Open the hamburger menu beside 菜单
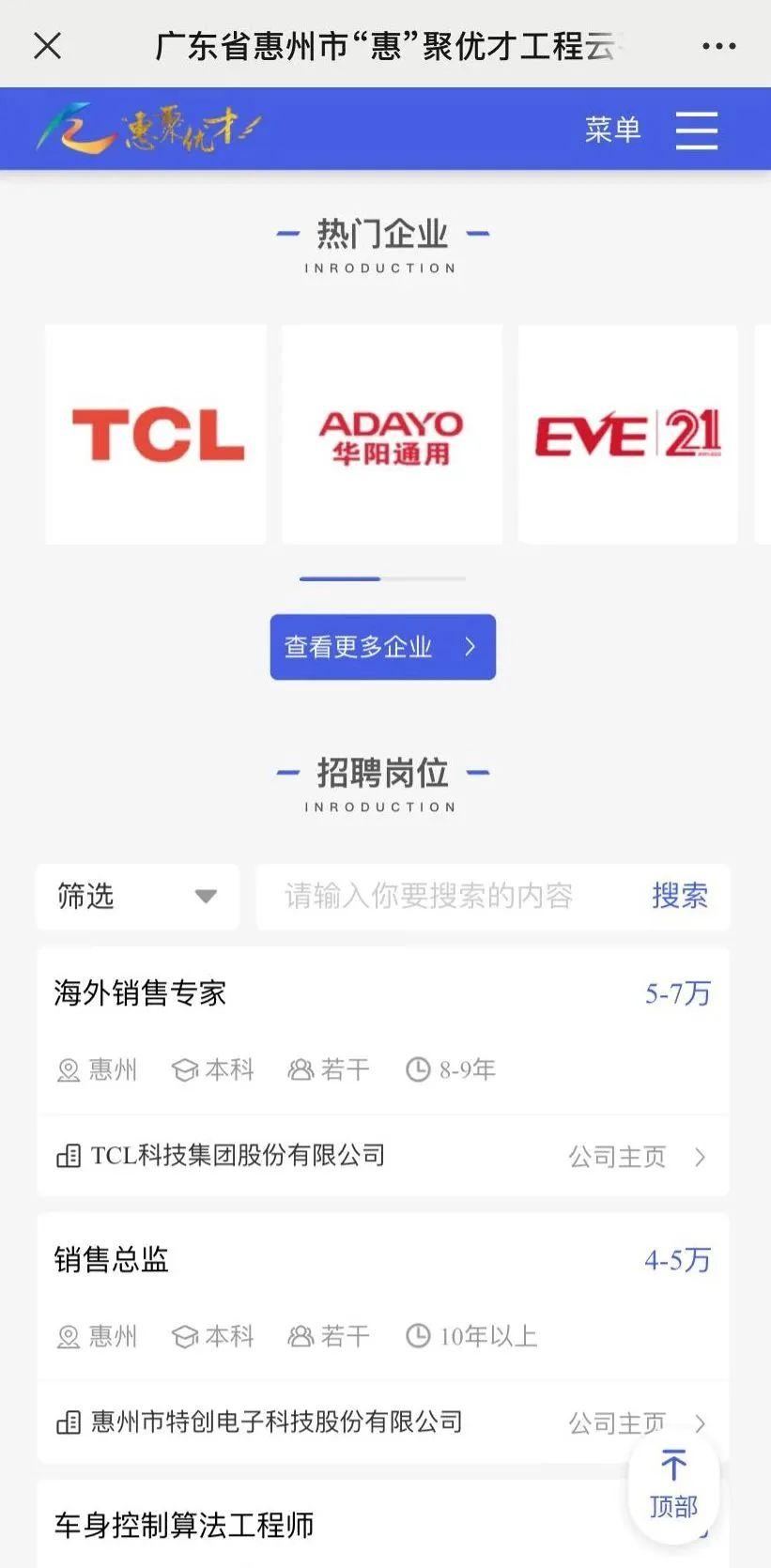 697,131
